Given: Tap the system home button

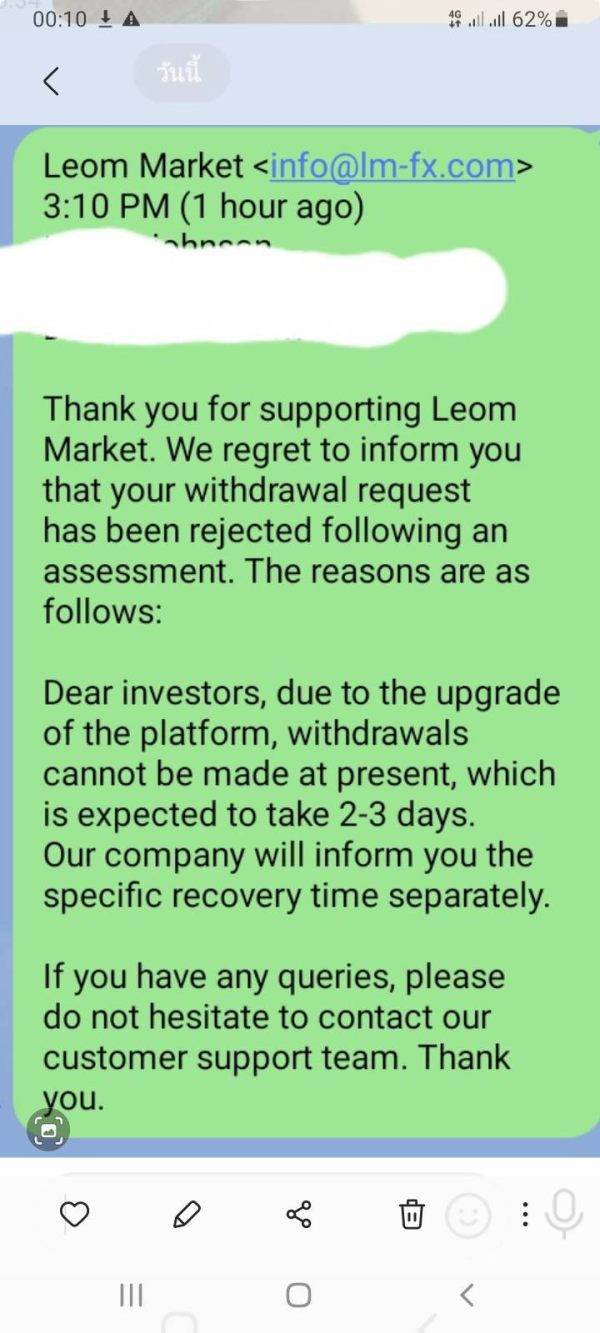Looking at the screenshot, I should (x=299, y=1295).
